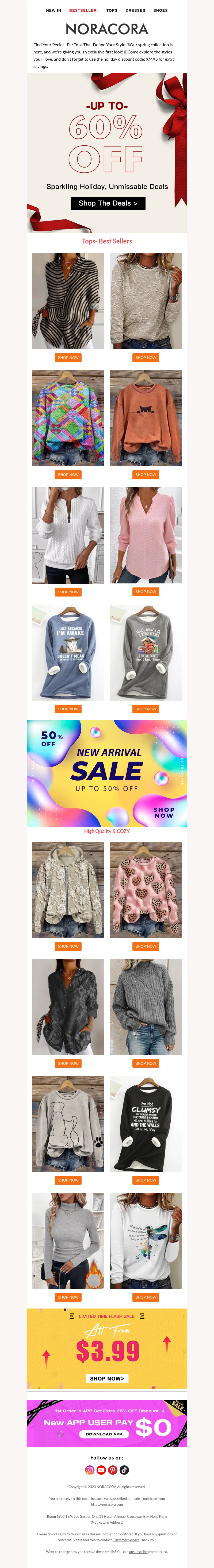Shop the striped black and white blouse

click(68, 358)
